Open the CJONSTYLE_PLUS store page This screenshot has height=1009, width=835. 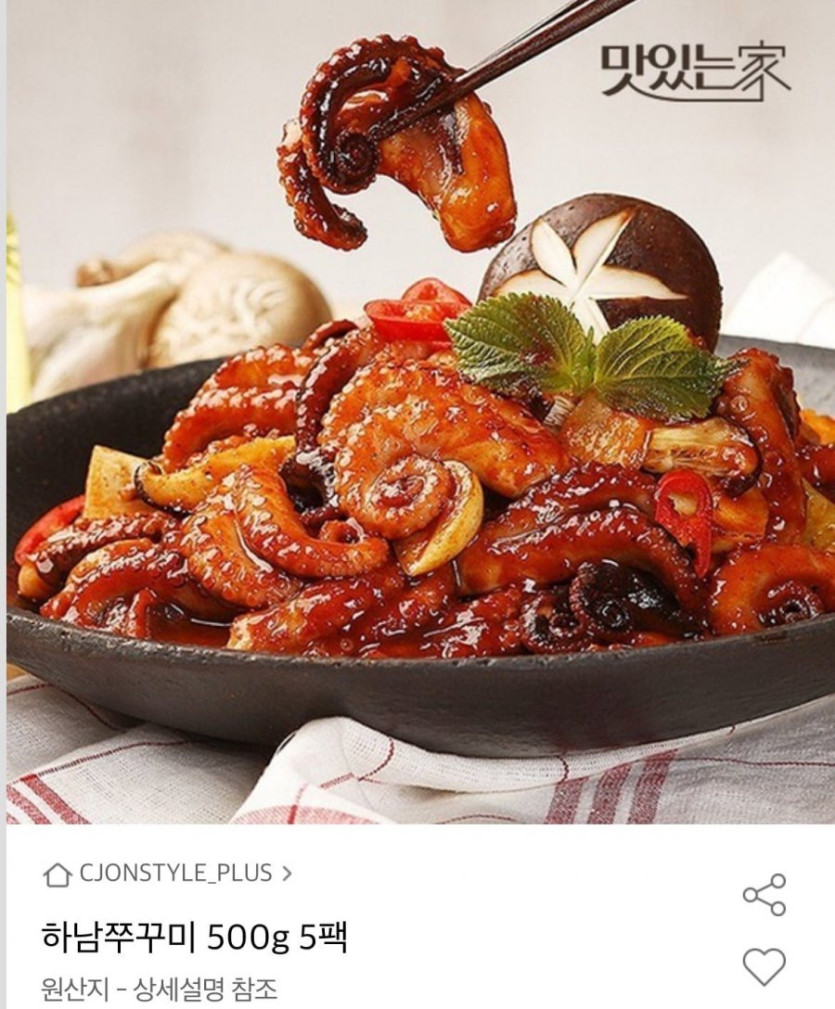(x=170, y=873)
